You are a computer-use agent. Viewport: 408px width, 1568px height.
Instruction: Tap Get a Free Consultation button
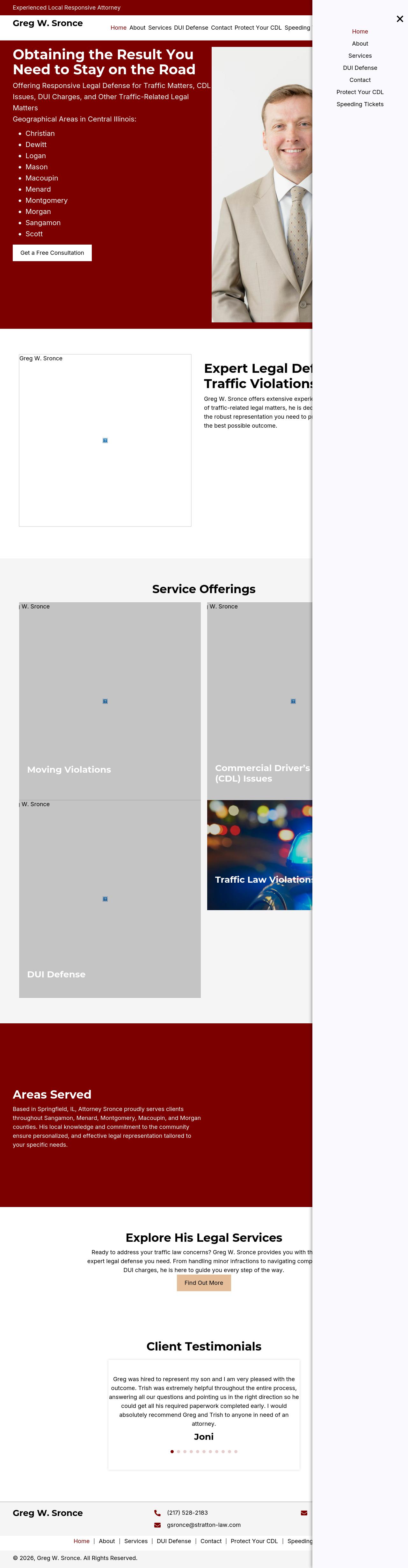[52, 253]
